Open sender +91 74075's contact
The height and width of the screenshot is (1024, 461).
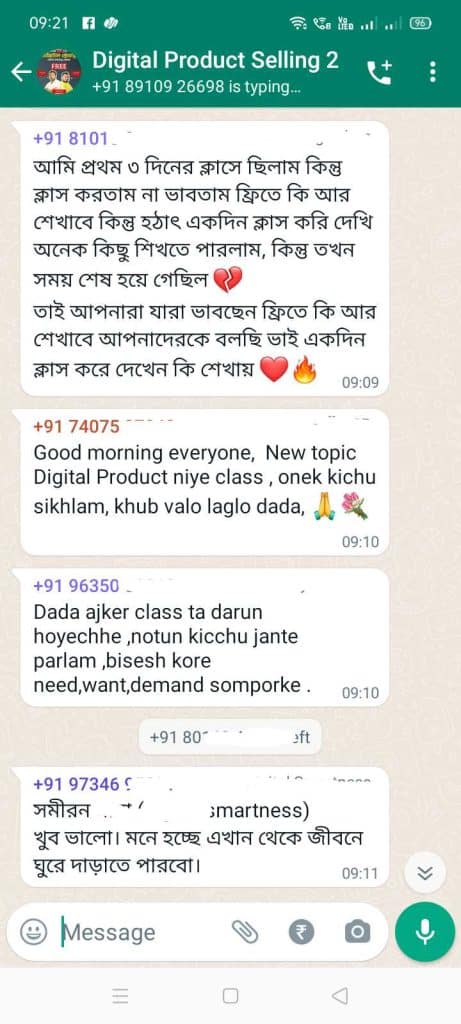coord(76,426)
